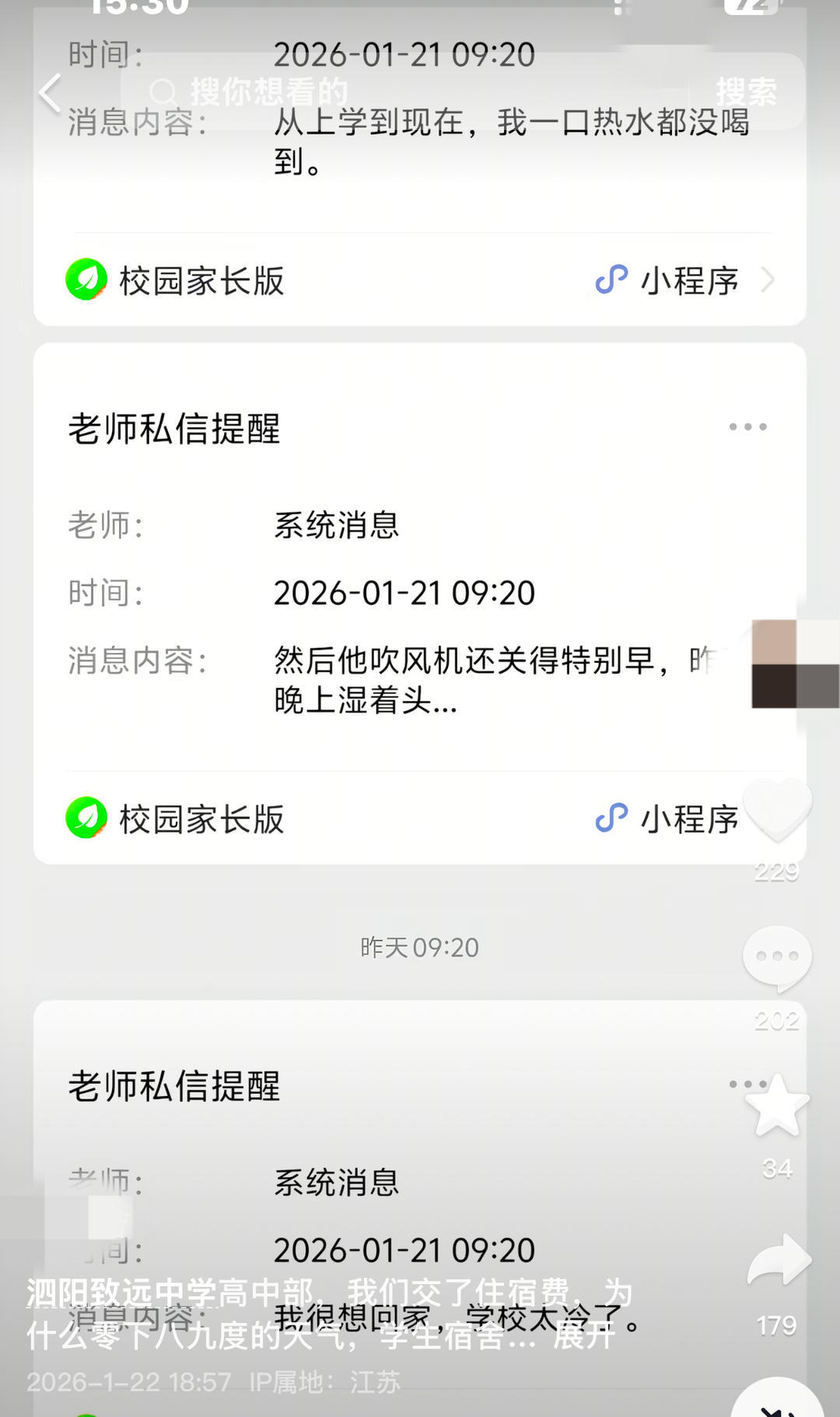
Task: Tap the back arrow at top left
Action: [50, 91]
